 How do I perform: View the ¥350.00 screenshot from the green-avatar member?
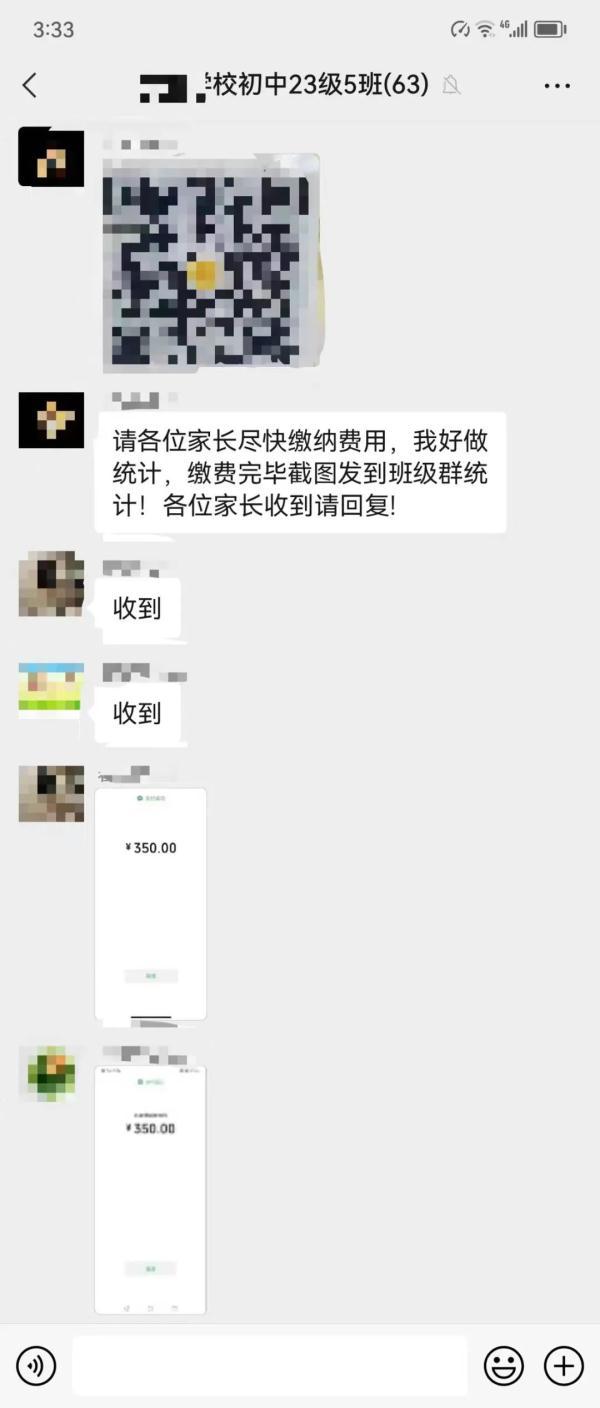pos(151,1190)
